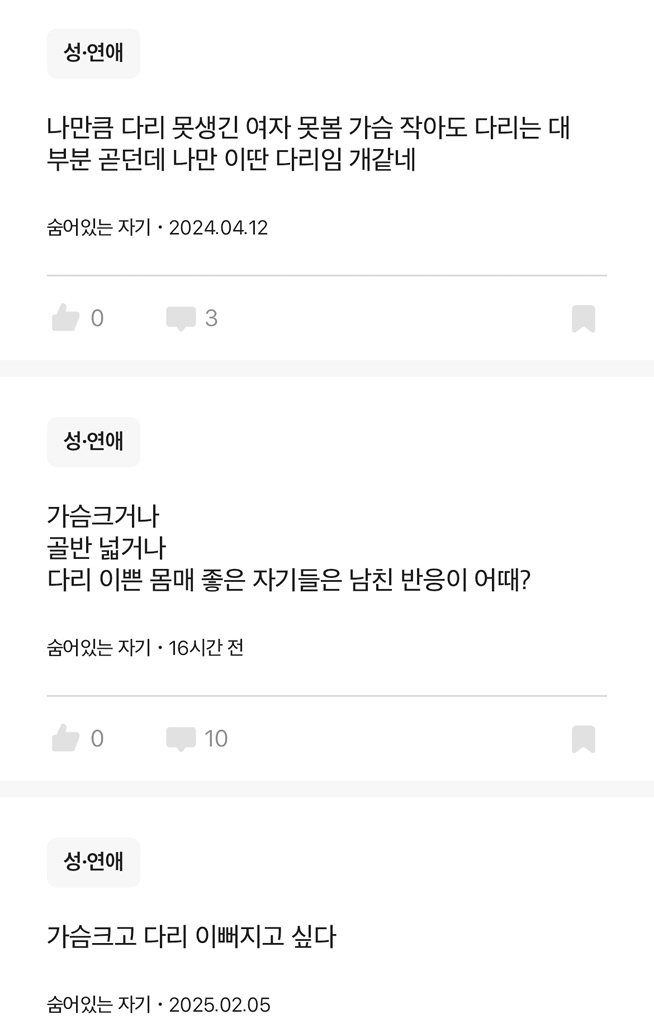Open the 10 comments on 16시간 전 post
The image size is (654, 1024).
pos(182,739)
